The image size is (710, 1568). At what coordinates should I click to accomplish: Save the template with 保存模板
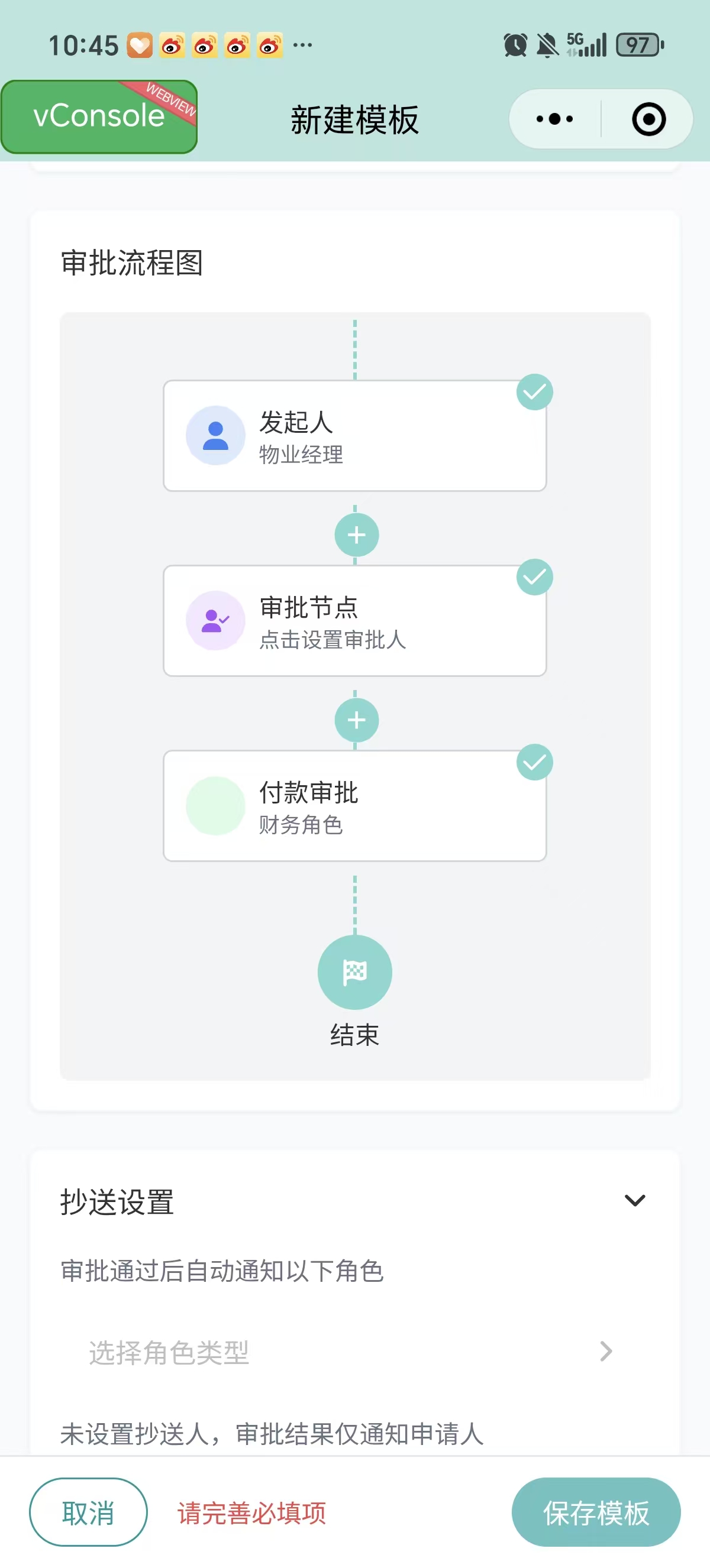596,1512
